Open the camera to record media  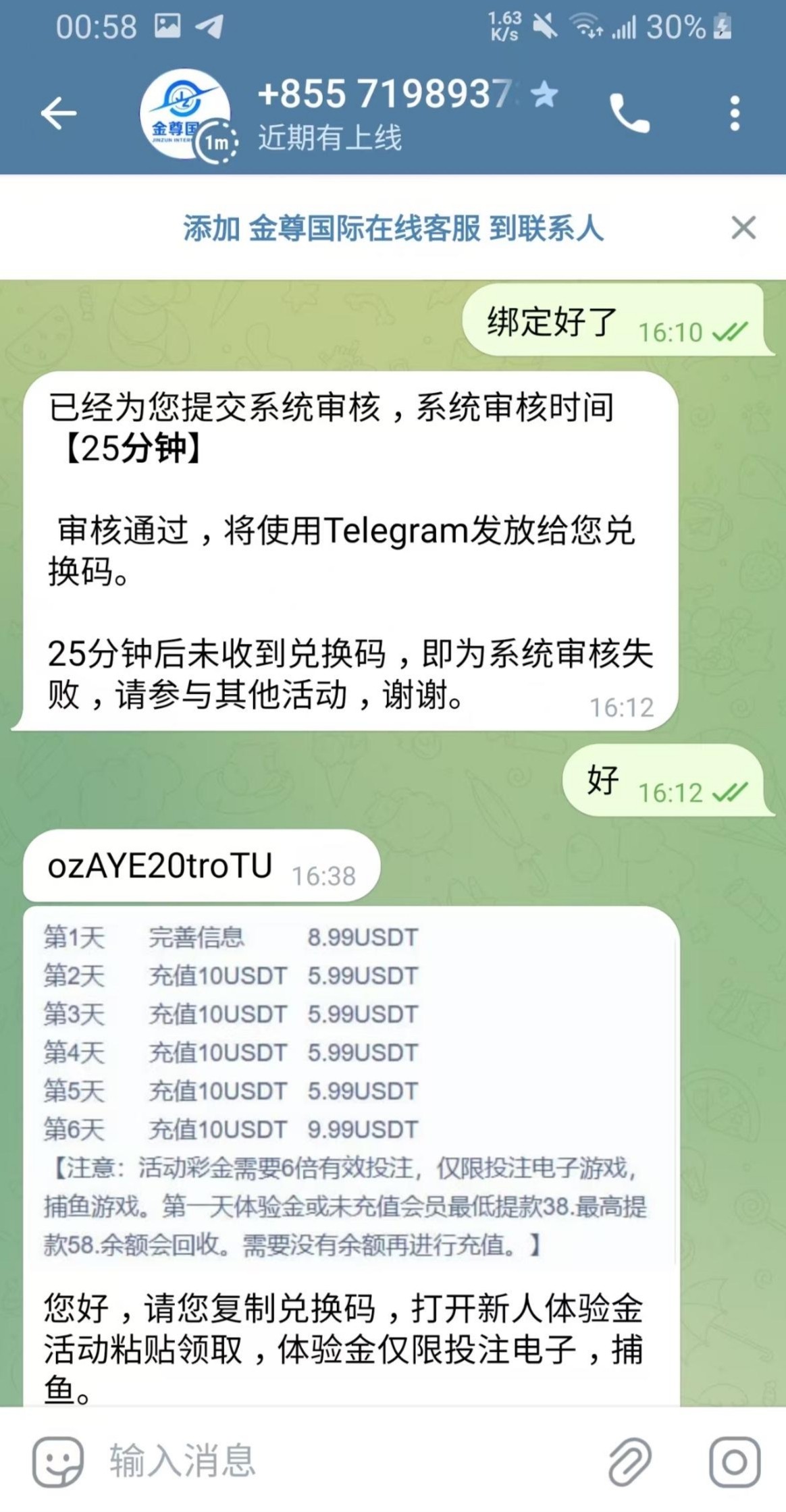point(734,1461)
